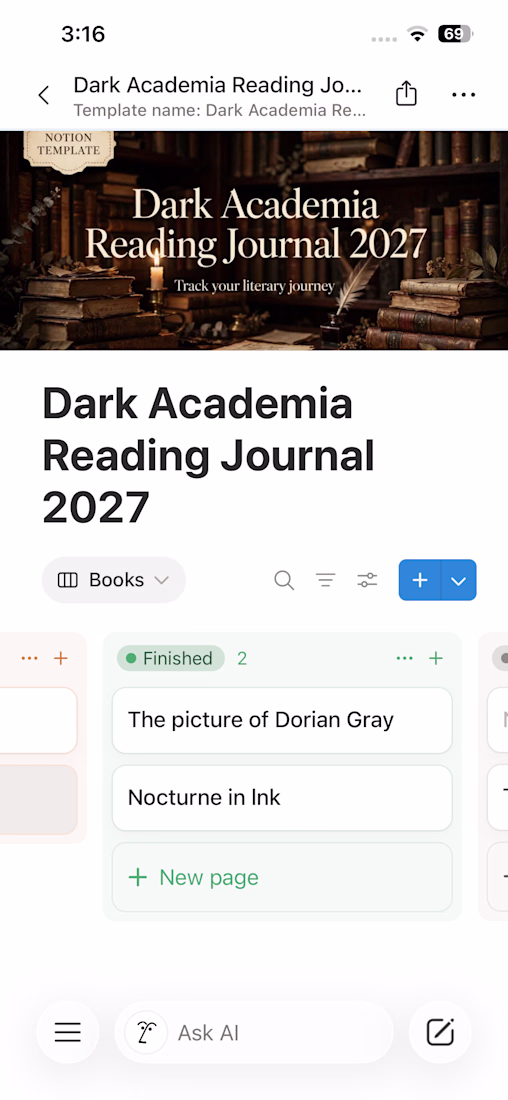Open the Finished column options menu
508x1100 pixels.
(x=405, y=658)
